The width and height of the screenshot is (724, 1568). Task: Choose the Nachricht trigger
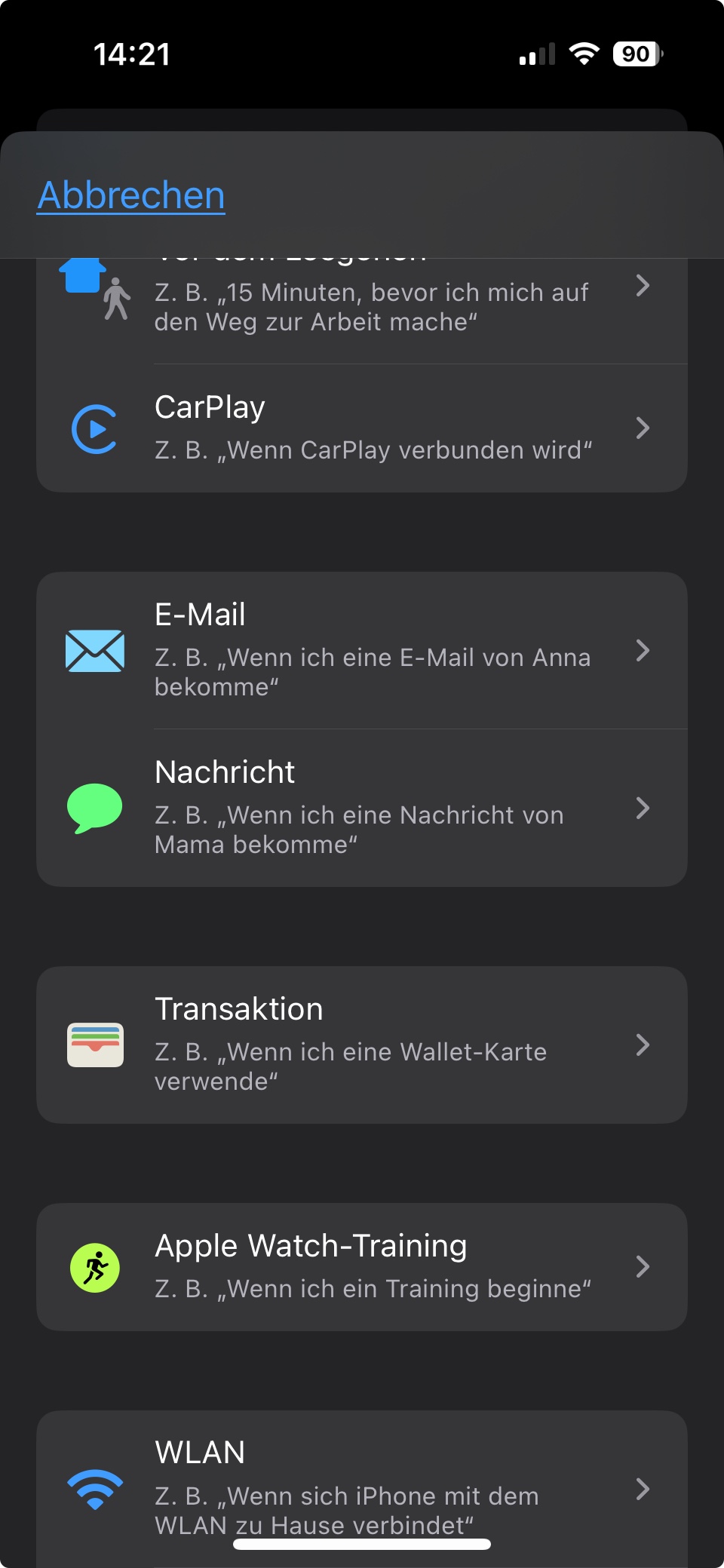(362, 808)
